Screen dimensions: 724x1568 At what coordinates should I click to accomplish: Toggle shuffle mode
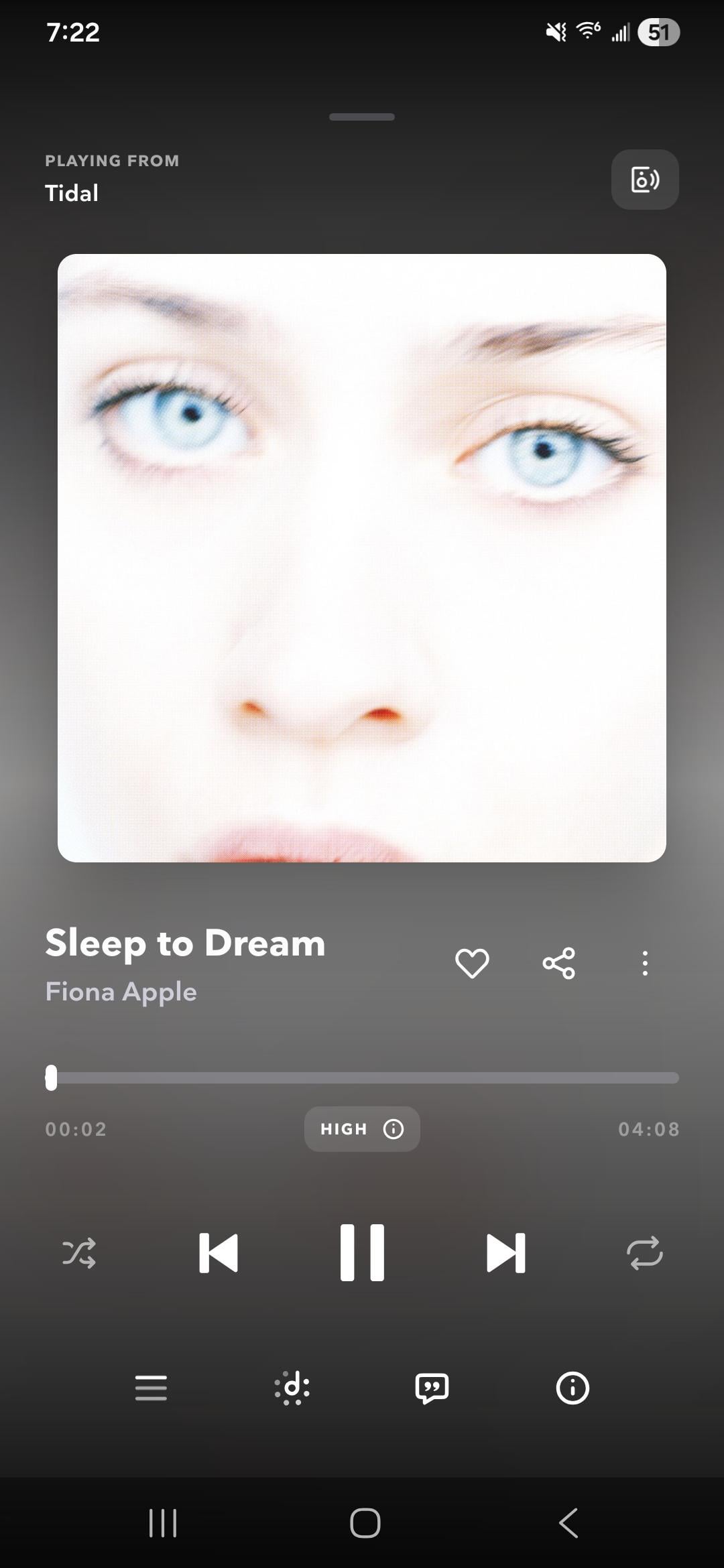click(79, 1252)
